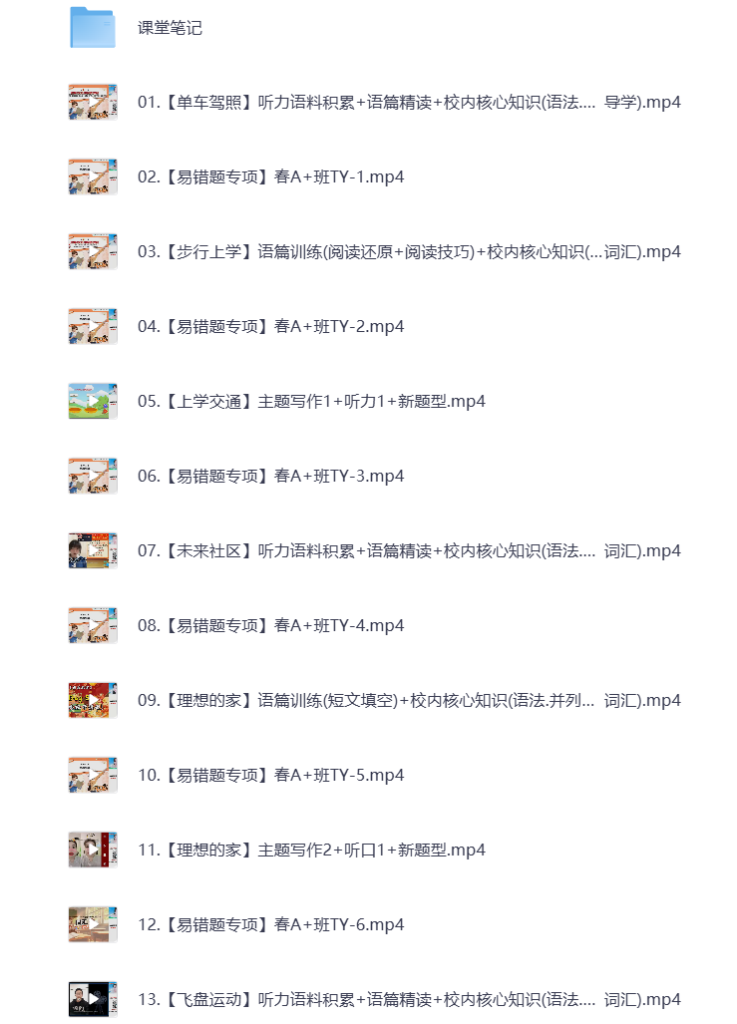737x1024 pixels.
Task: Play 04.【易错题专项】春A+班TY-2.mp4
Action: [x=270, y=326]
